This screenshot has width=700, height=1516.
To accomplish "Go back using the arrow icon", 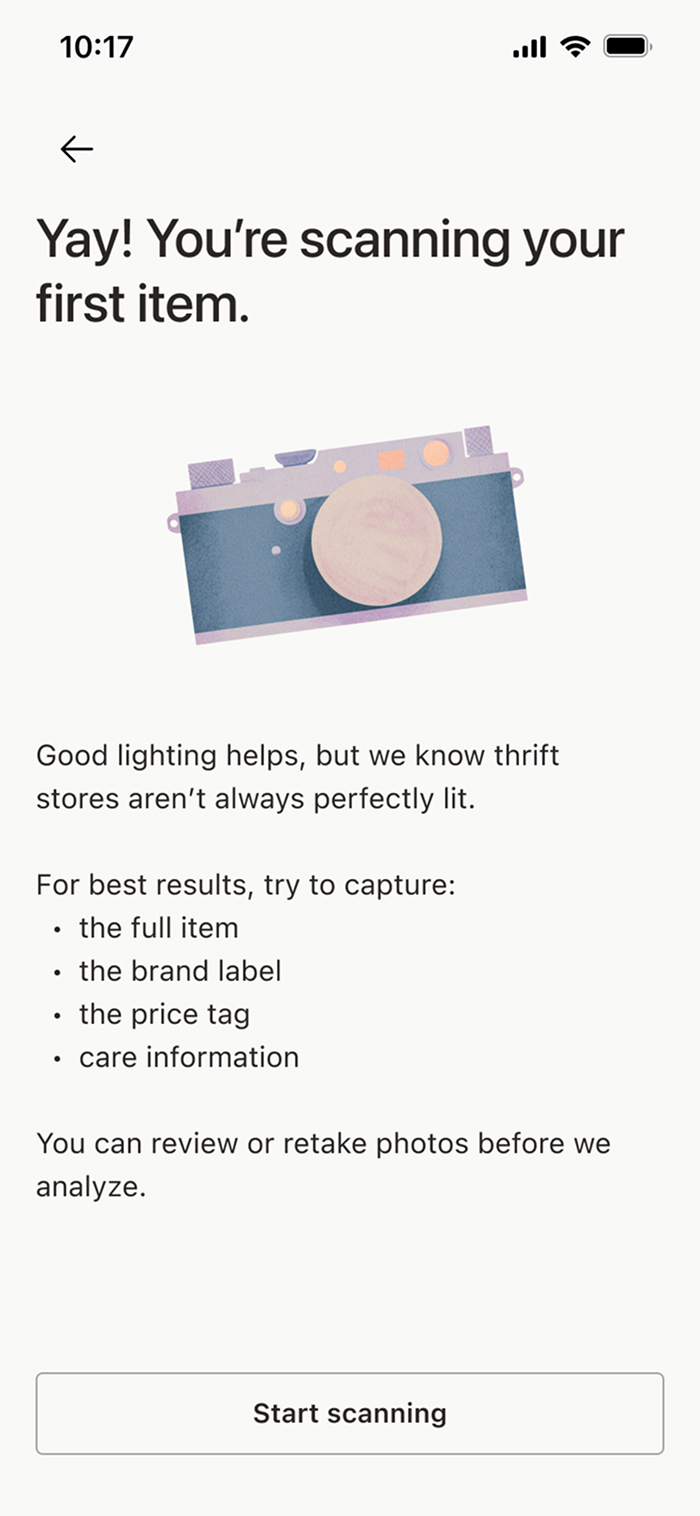I will (76, 149).
